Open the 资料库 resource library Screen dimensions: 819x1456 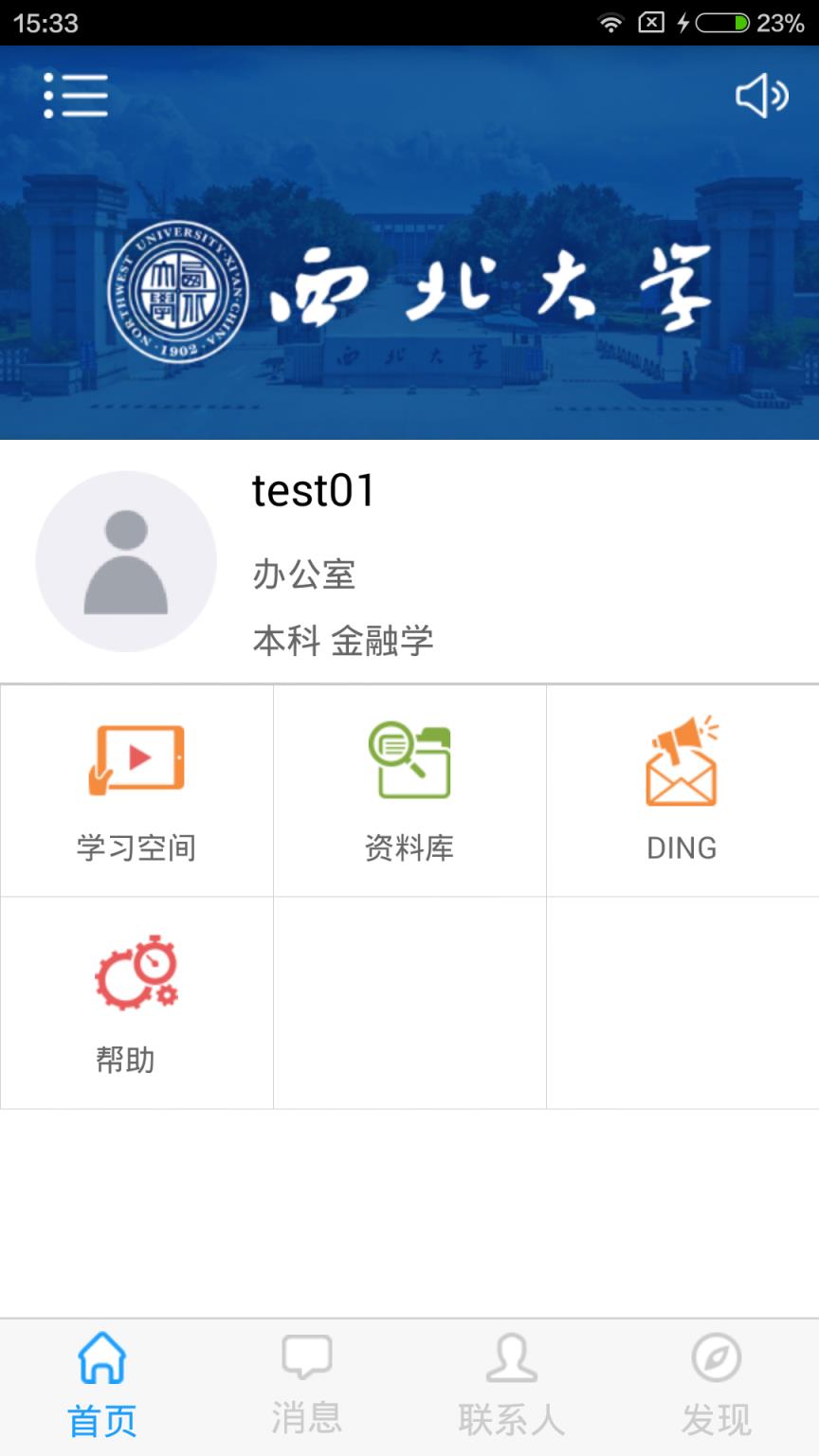(409, 790)
